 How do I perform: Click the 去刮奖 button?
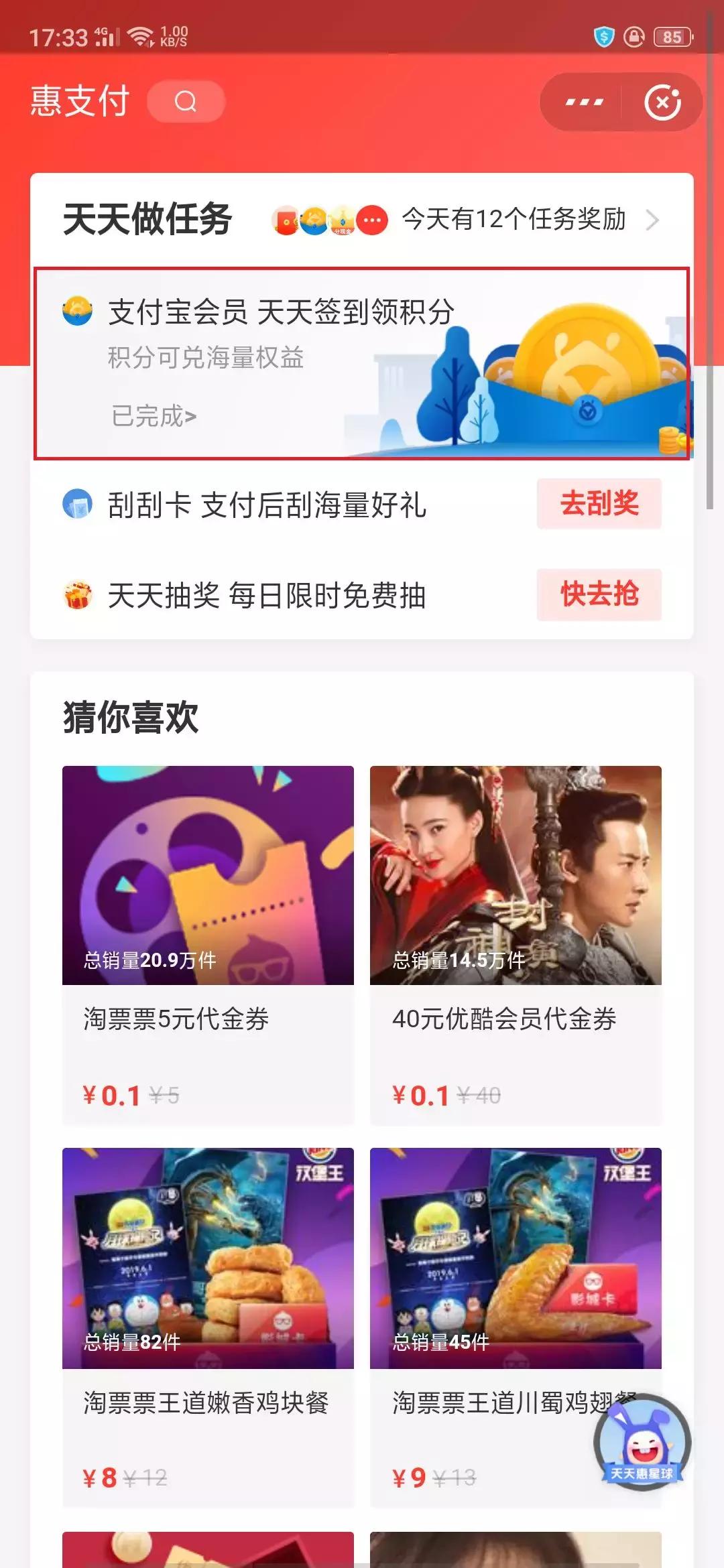(599, 504)
